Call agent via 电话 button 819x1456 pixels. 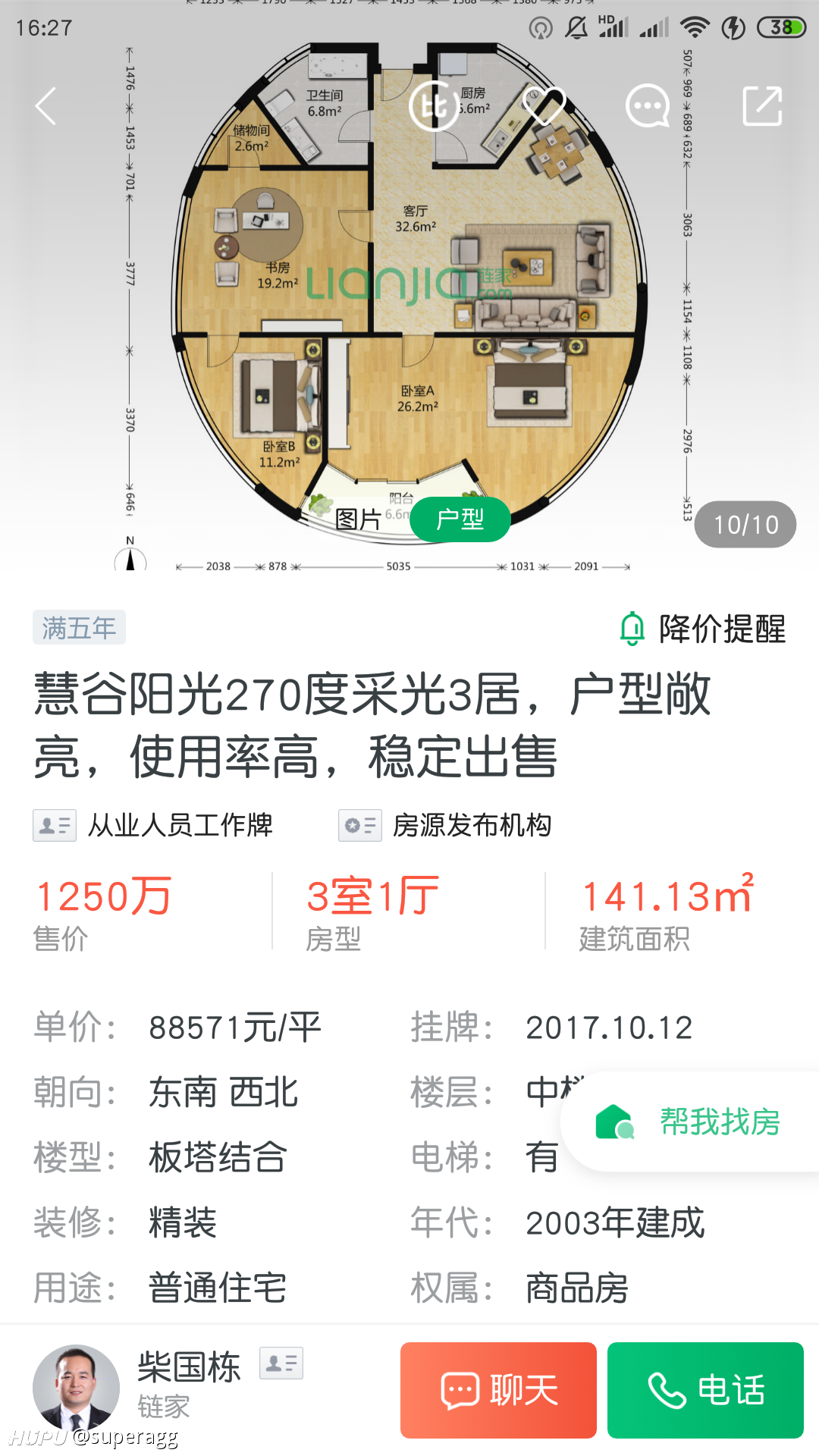pyautogui.click(x=705, y=1390)
